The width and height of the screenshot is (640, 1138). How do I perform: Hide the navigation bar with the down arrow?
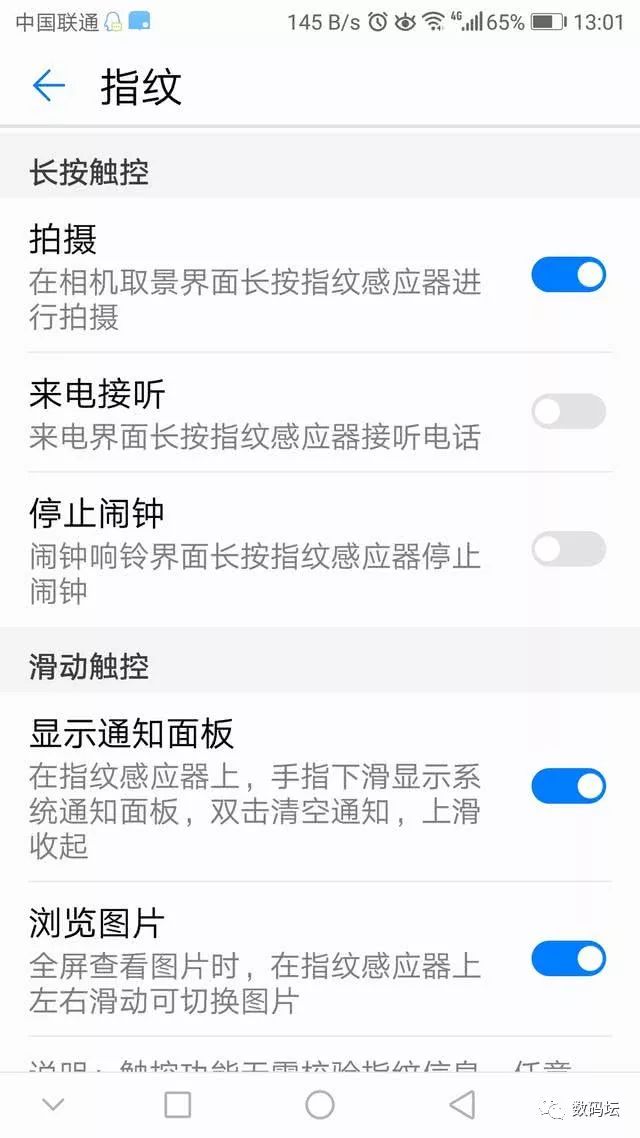coord(54,1105)
